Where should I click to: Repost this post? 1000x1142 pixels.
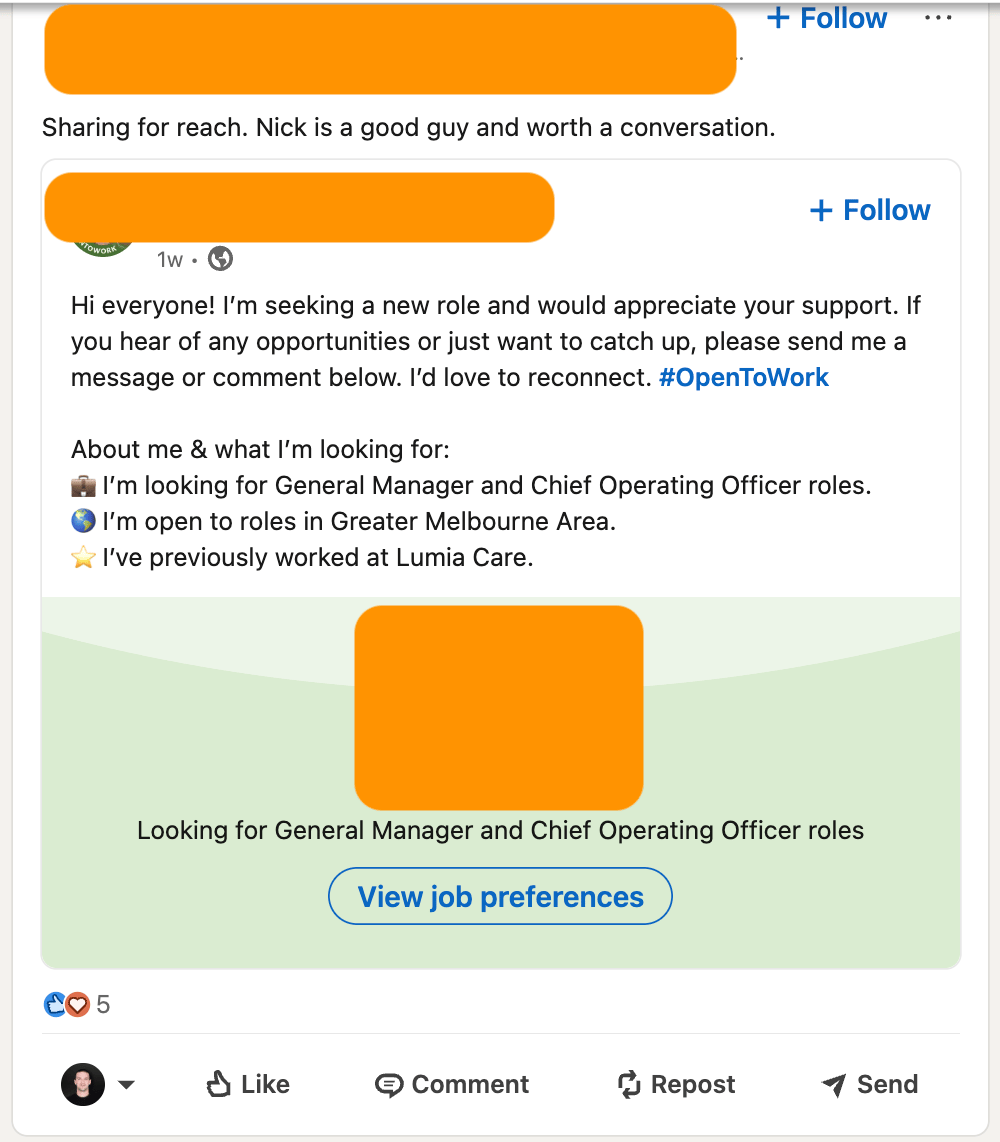click(x=676, y=1084)
